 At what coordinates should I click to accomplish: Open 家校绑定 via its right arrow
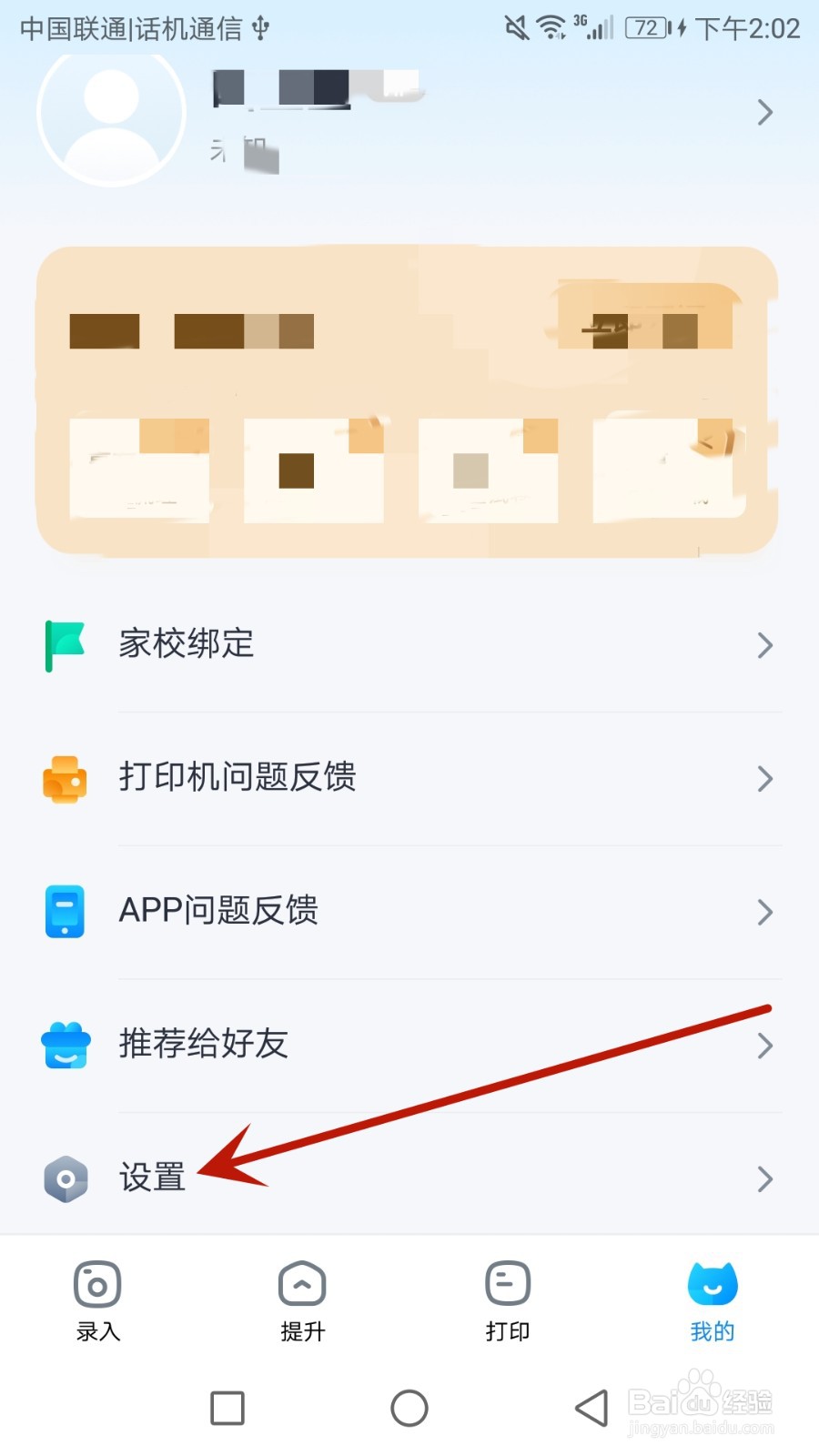(764, 644)
